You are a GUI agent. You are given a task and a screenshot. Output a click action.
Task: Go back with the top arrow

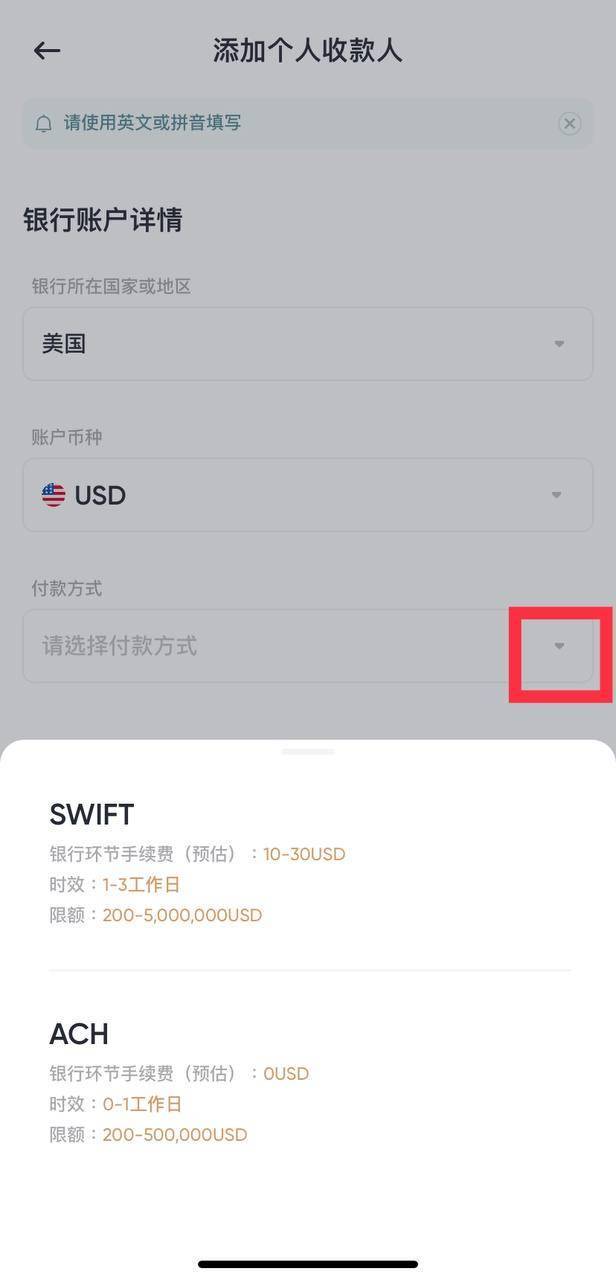point(47,51)
